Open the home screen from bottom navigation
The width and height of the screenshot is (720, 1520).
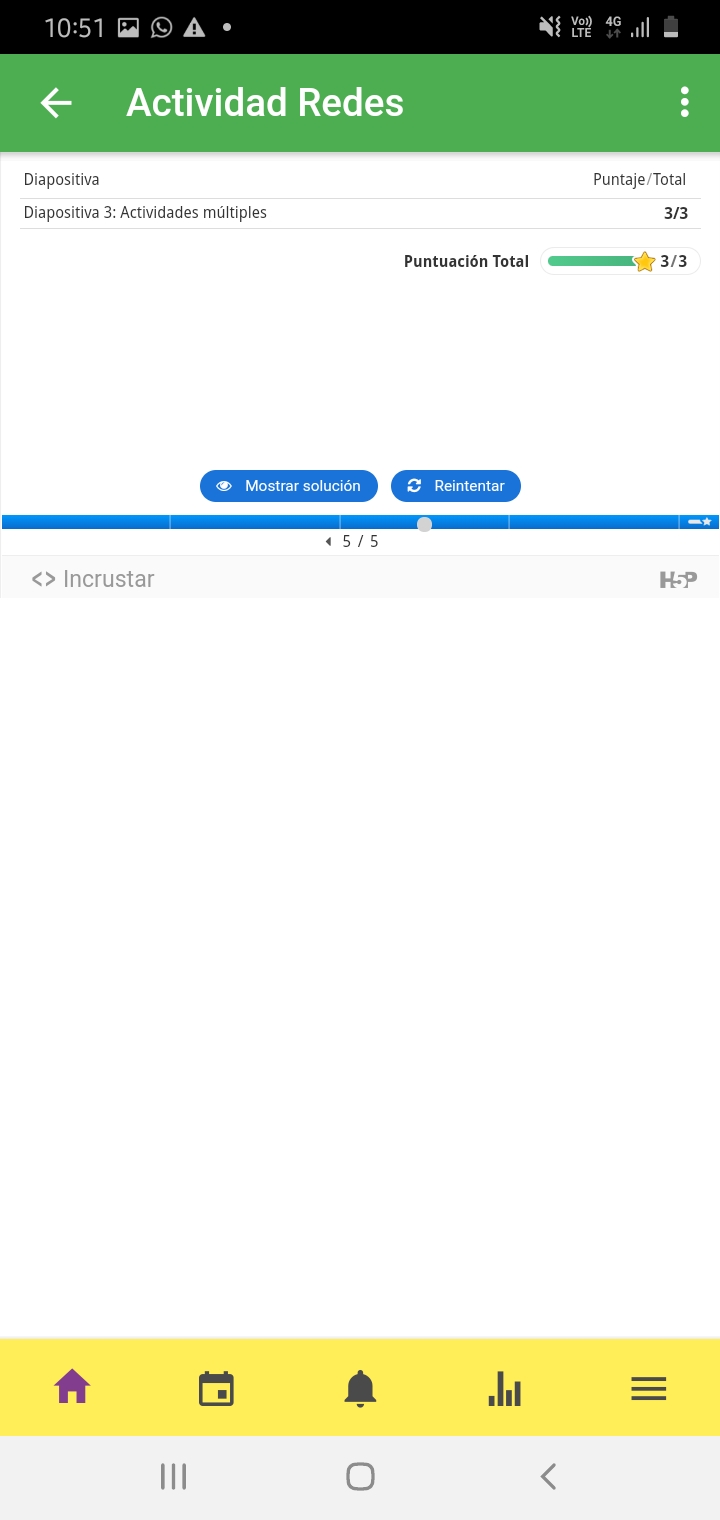coord(71,1388)
